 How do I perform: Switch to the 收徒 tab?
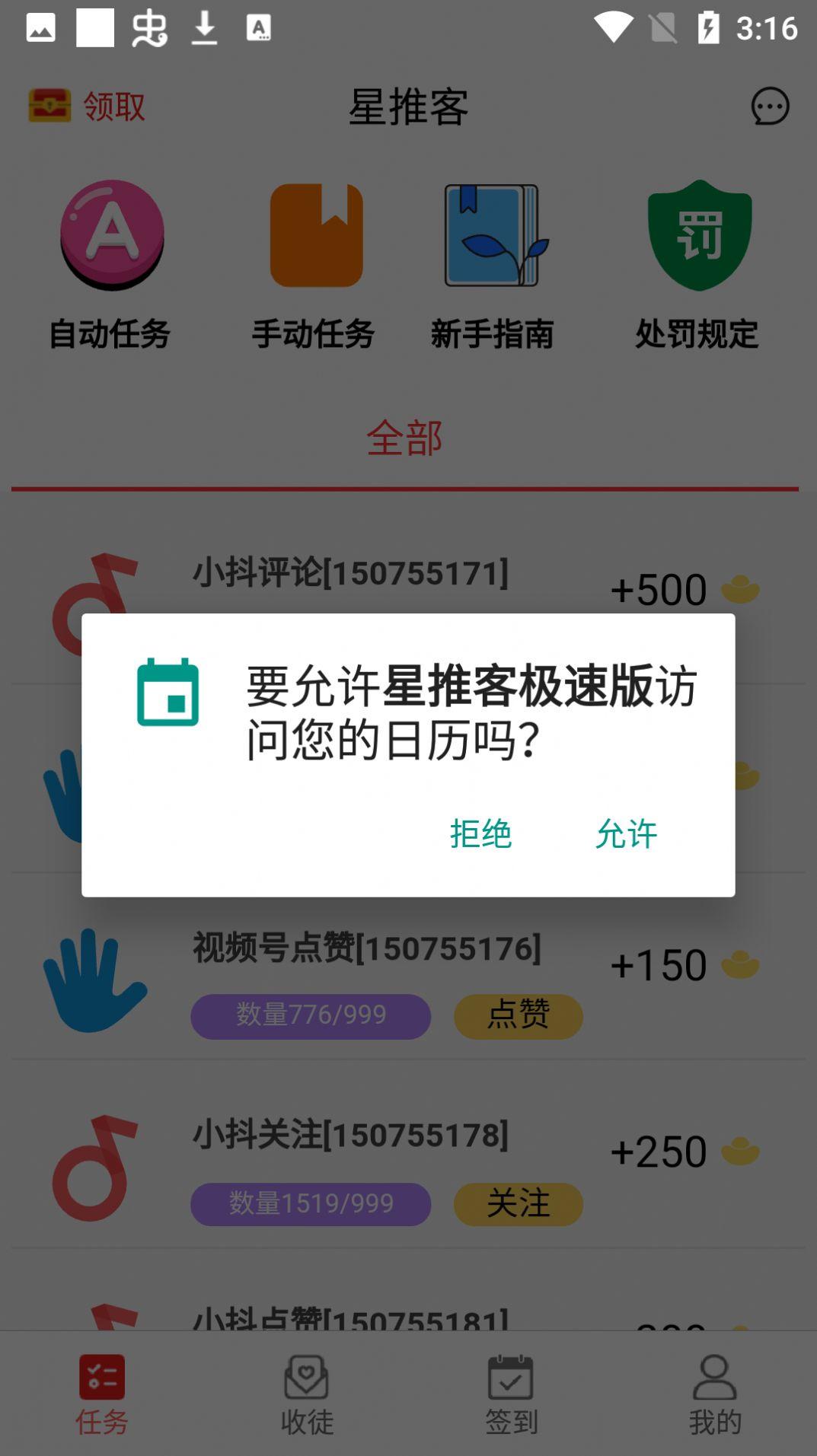click(x=306, y=1394)
